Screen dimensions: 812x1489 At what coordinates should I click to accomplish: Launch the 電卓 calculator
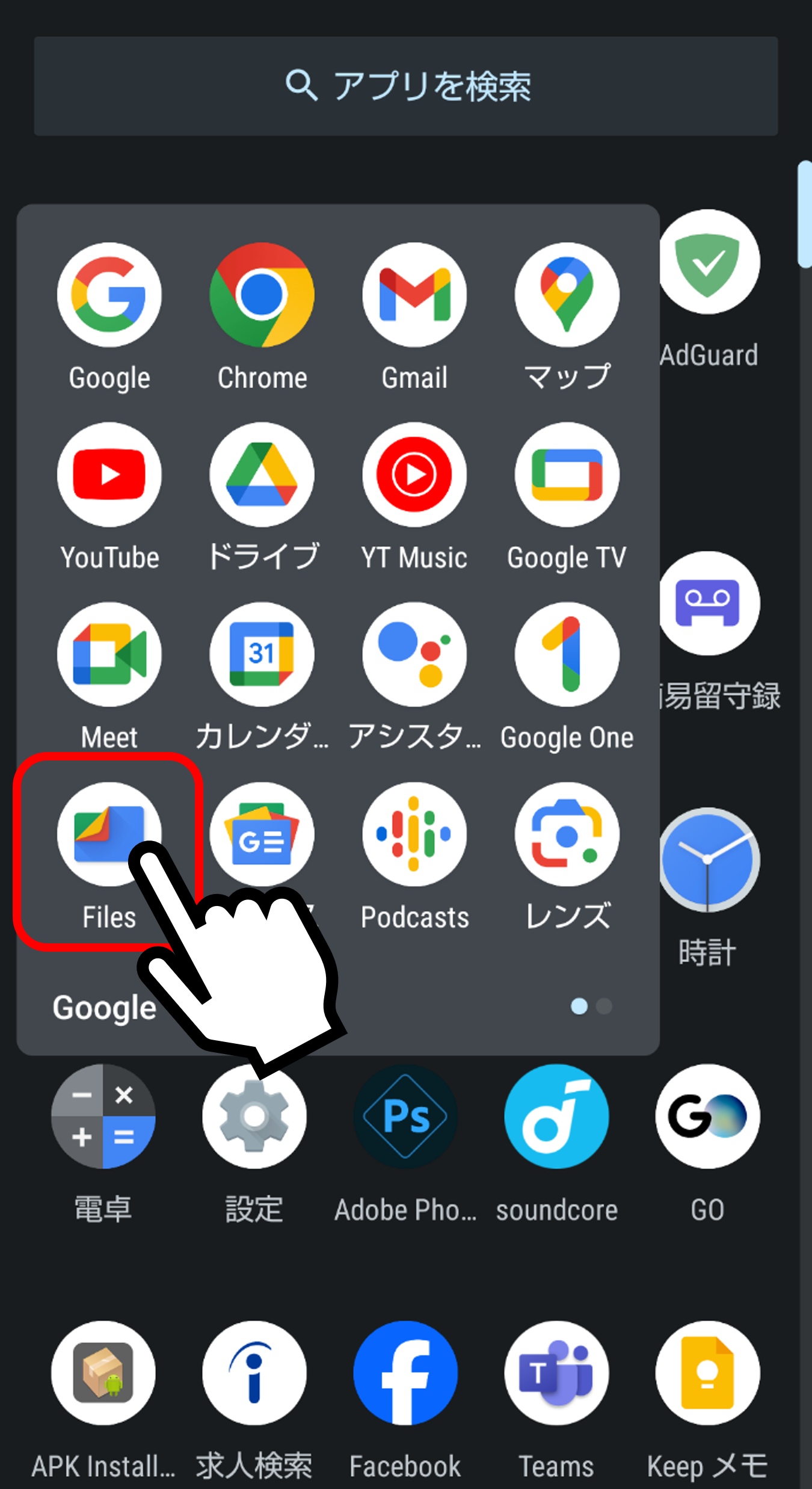point(103,1116)
